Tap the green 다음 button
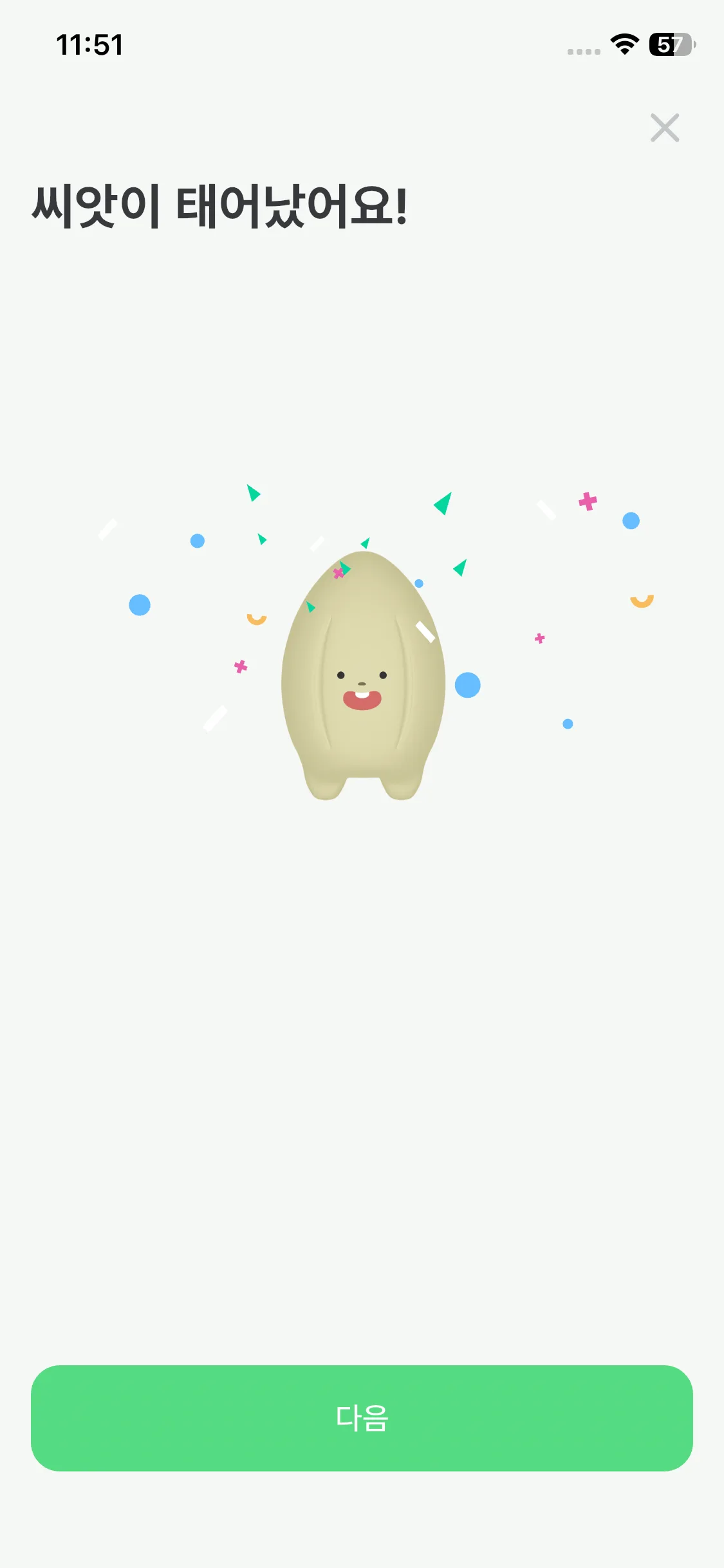724x1568 pixels. coord(362,1417)
